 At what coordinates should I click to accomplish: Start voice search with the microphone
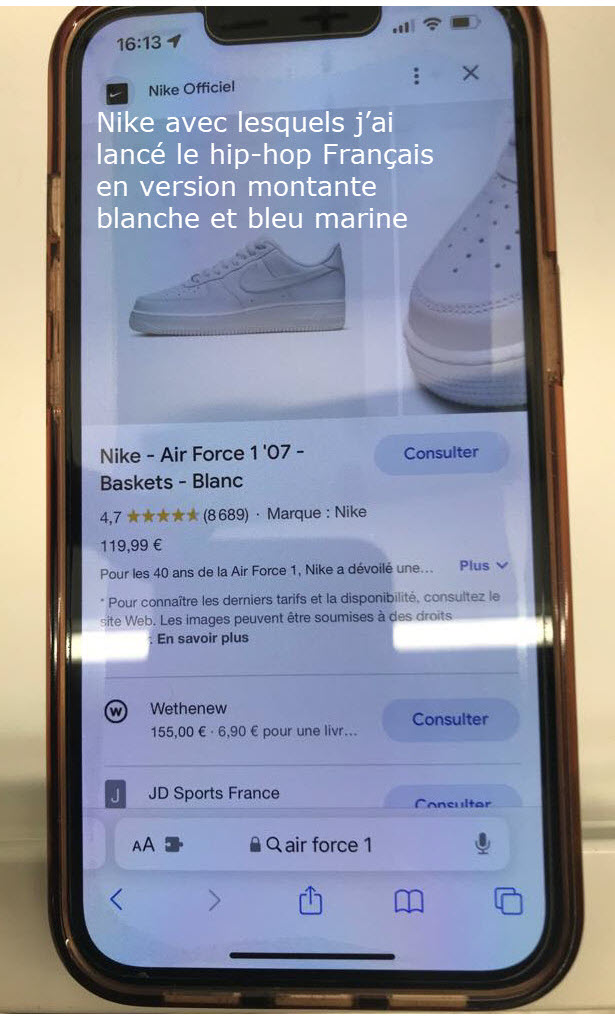482,845
